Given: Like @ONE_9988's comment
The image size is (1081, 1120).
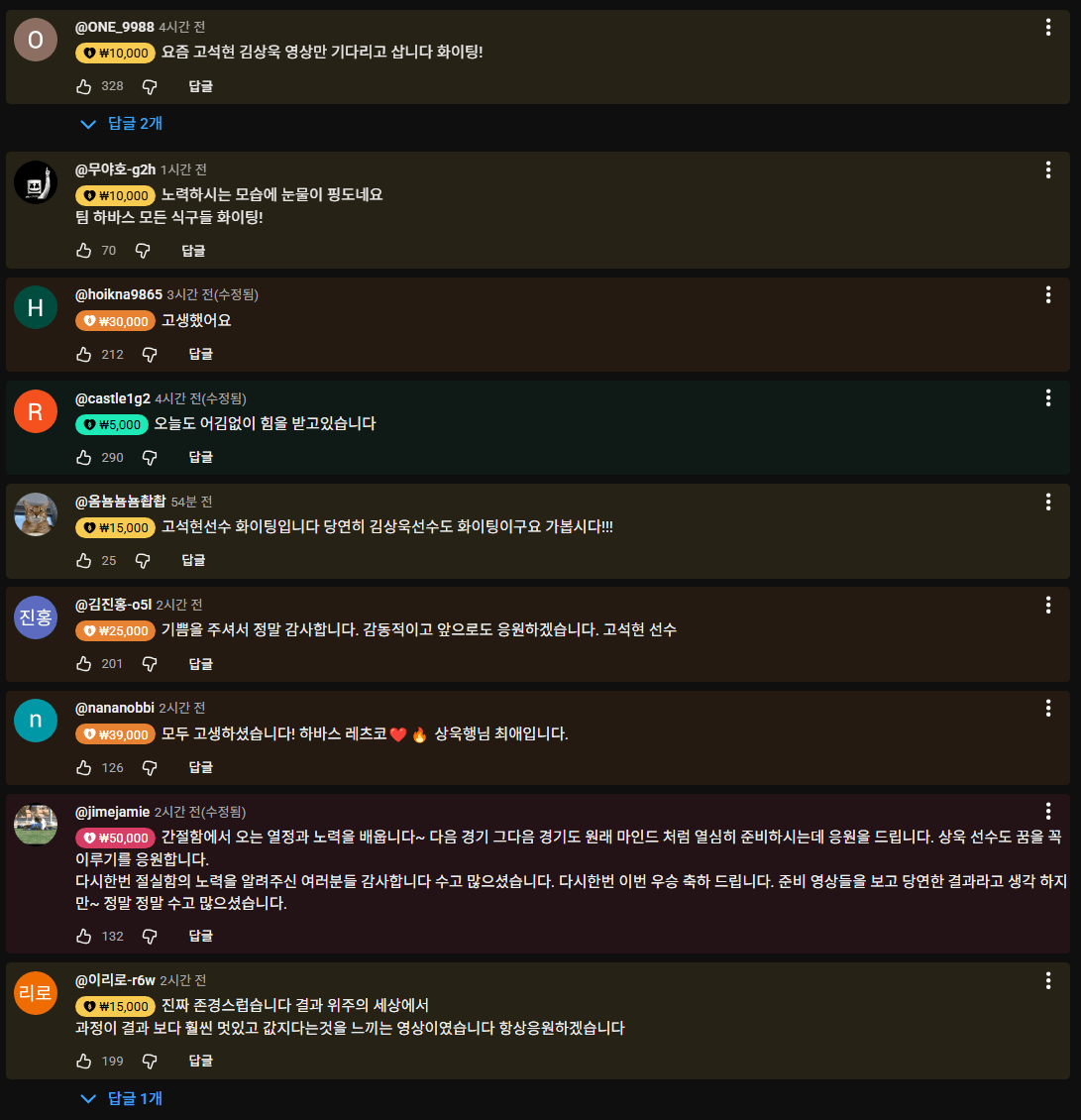Looking at the screenshot, I should 84,86.
